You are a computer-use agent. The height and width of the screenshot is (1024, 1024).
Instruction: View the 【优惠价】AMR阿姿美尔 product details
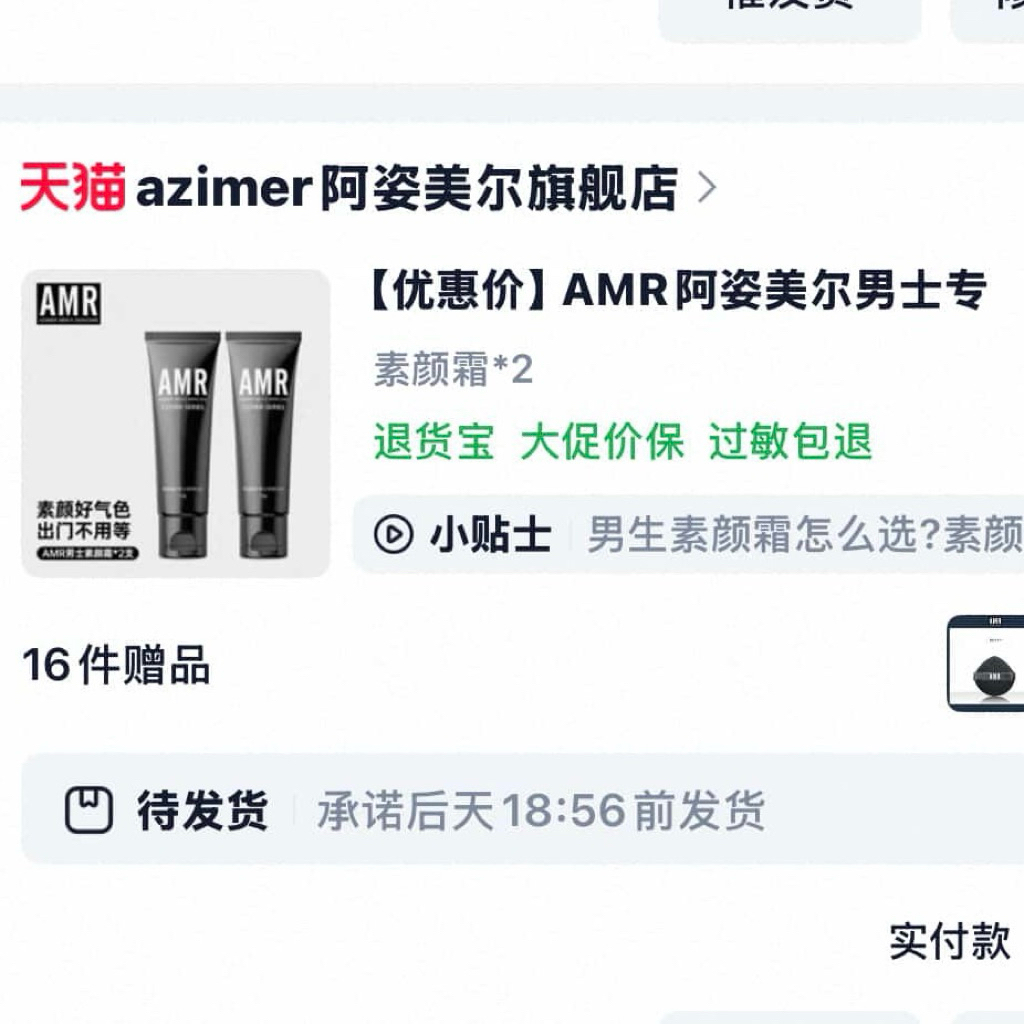(676, 291)
